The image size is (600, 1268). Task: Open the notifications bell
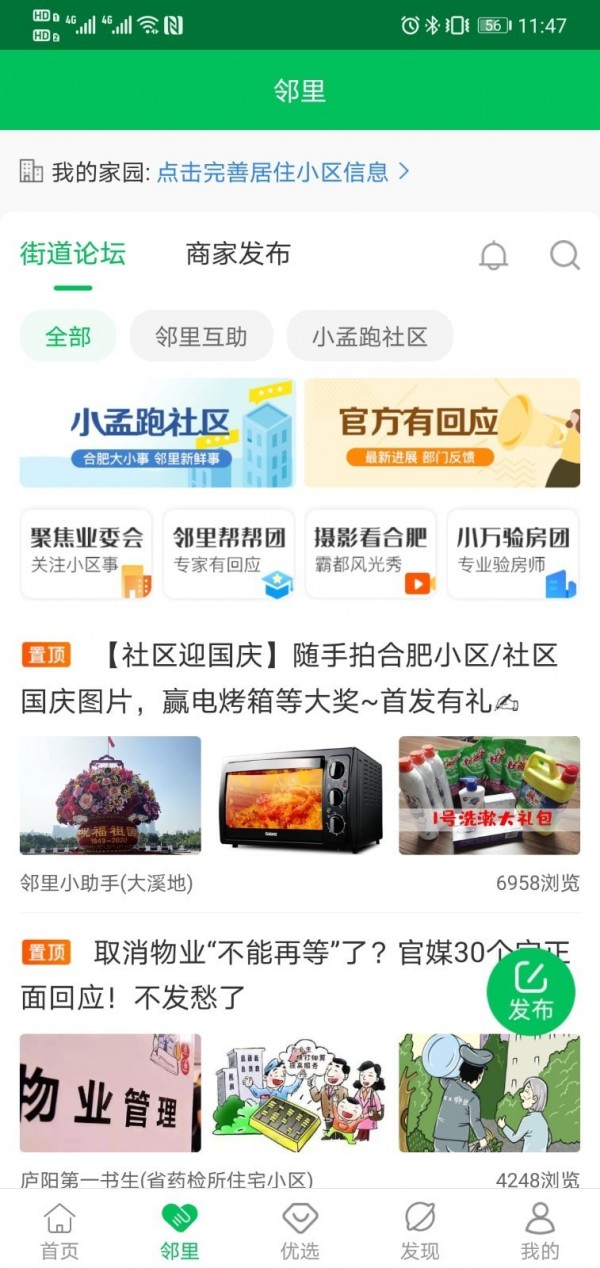tap(493, 255)
